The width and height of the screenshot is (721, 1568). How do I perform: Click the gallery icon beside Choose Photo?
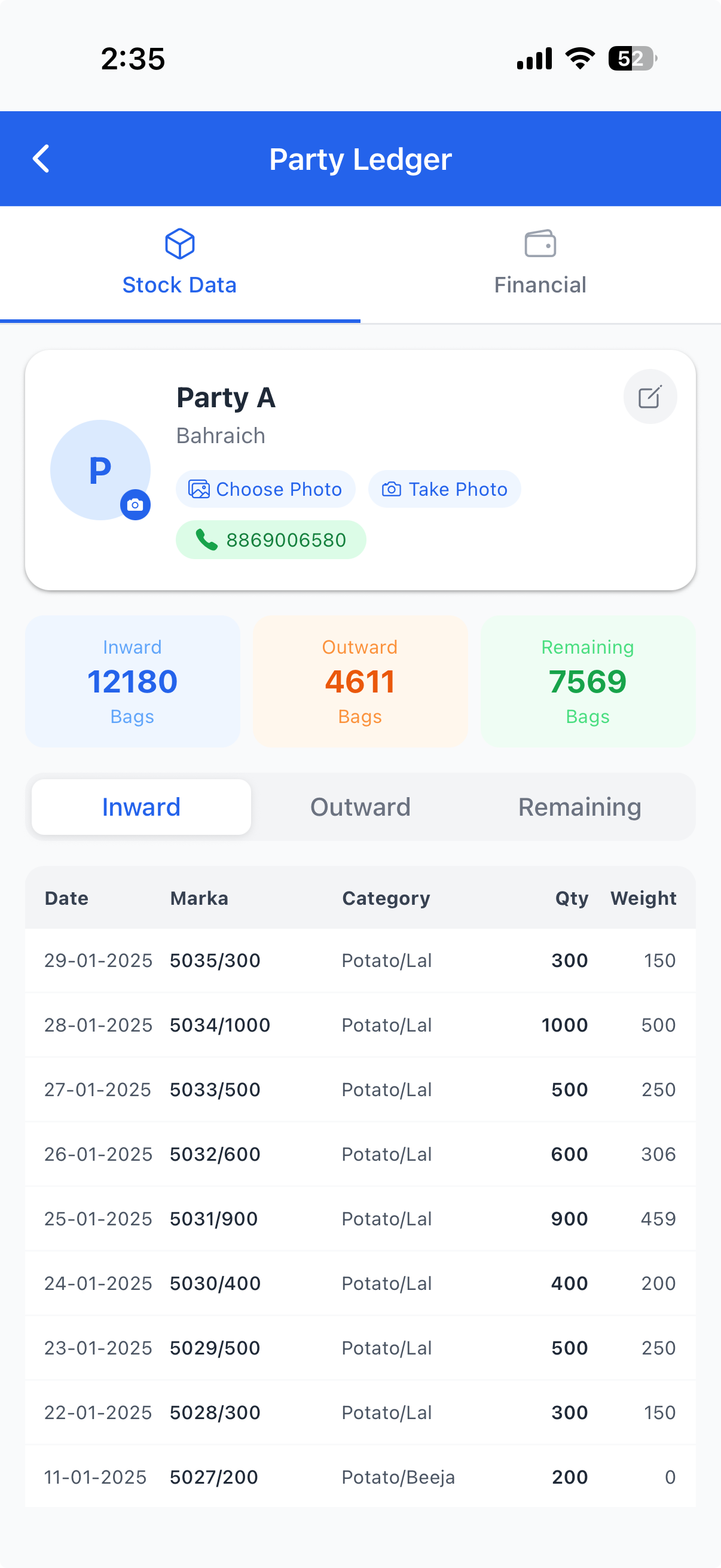pyautogui.click(x=201, y=488)
